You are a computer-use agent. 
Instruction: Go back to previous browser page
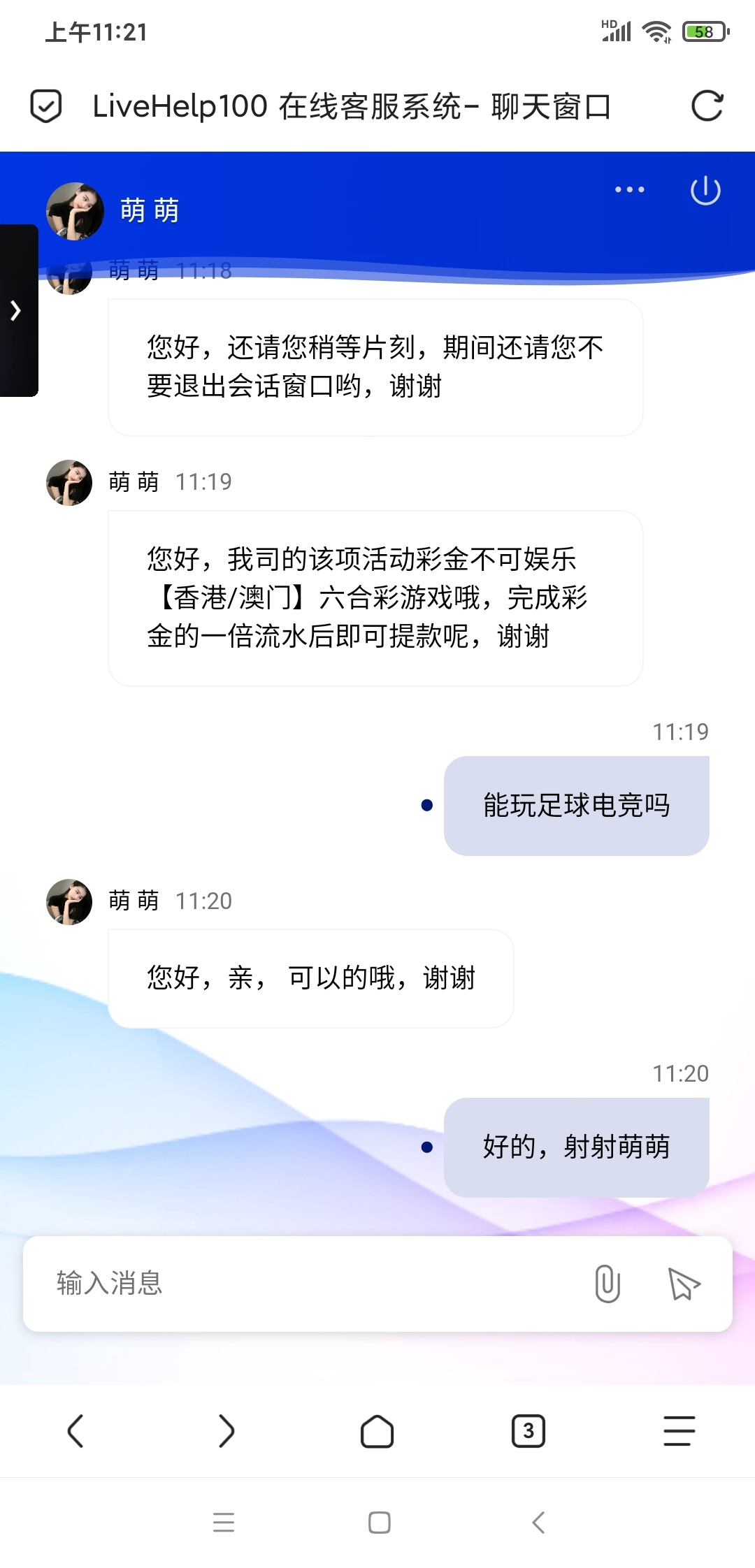click(x=75, y=1431)
